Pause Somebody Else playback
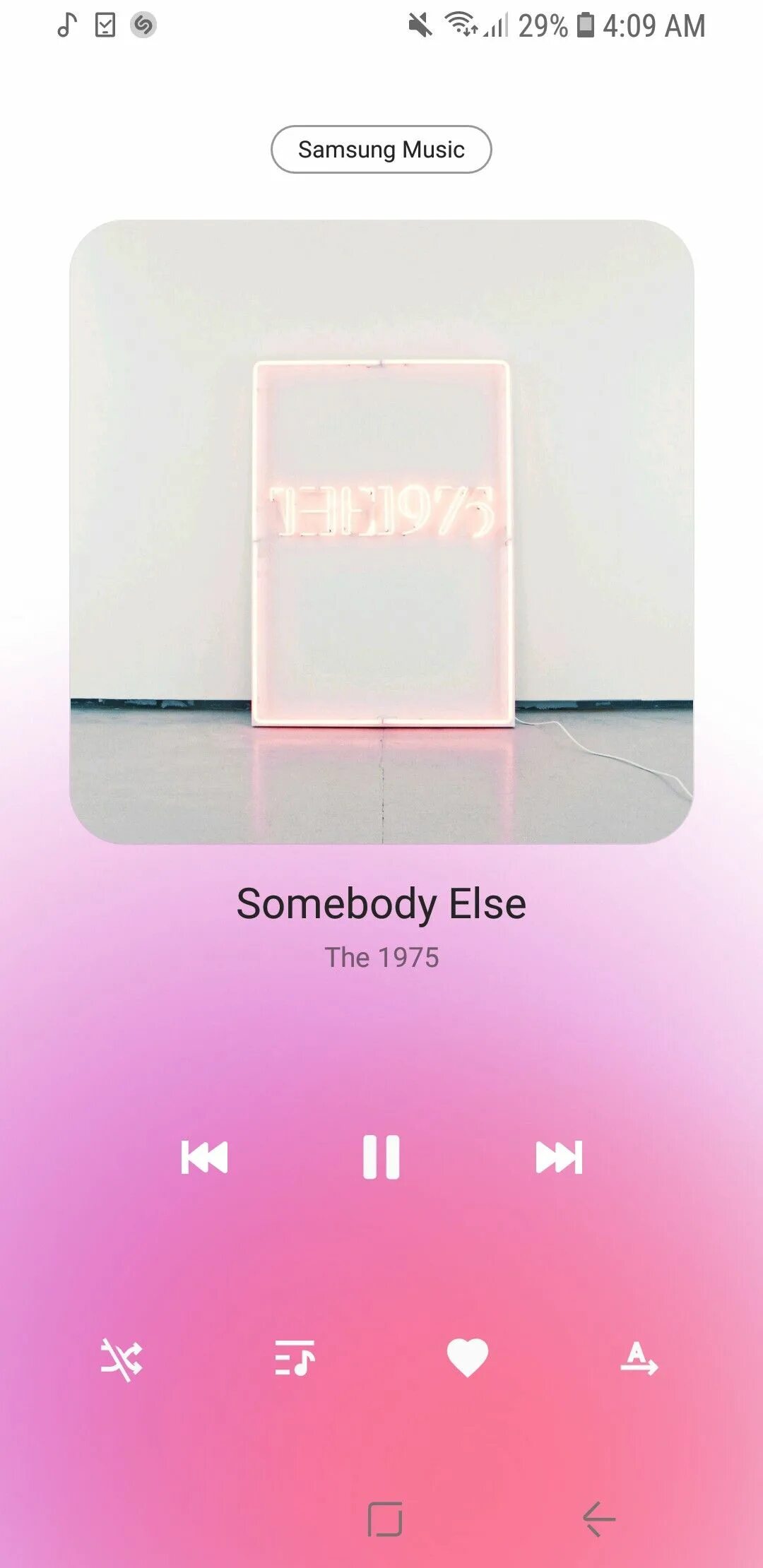763x1568 pixels. (381, 1157)
